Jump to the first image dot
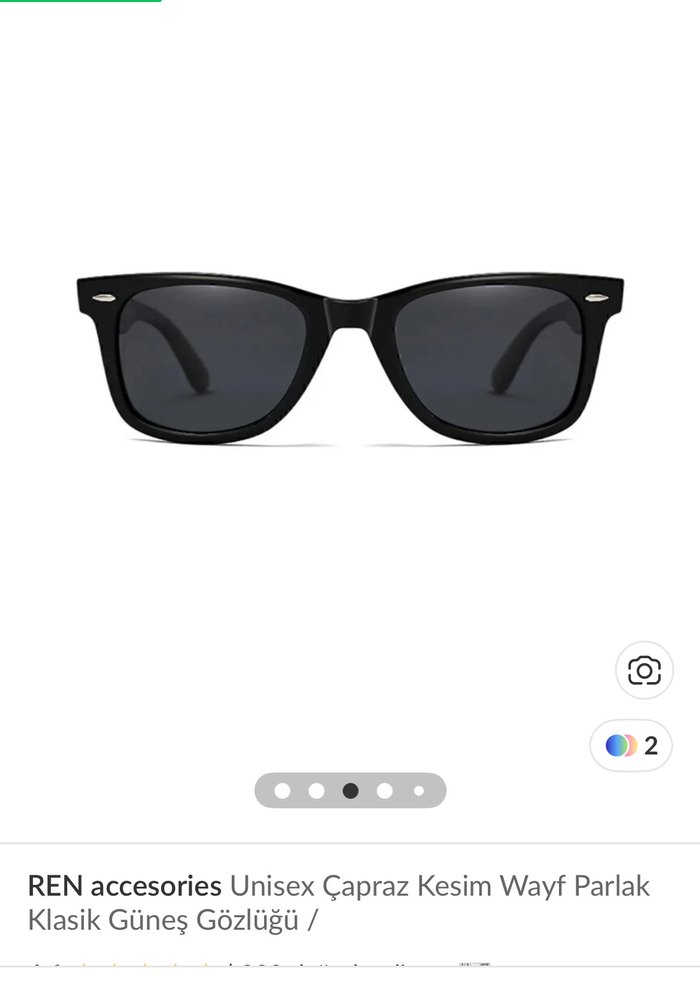The image size is (700, 981). (x=282, y=791)
